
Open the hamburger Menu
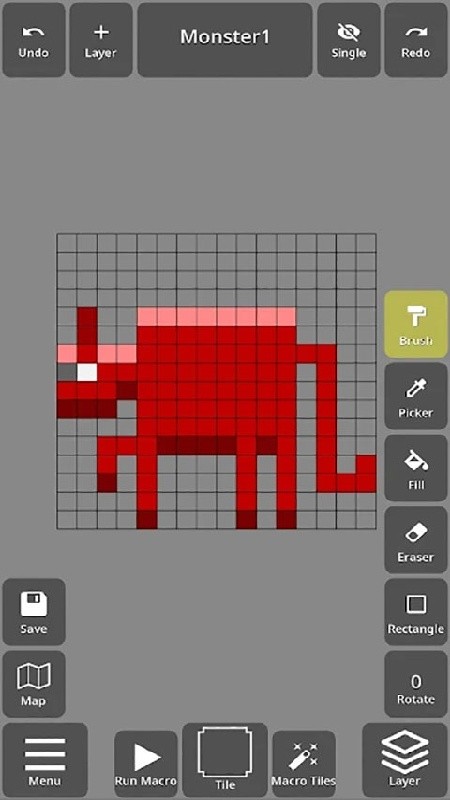45,760
